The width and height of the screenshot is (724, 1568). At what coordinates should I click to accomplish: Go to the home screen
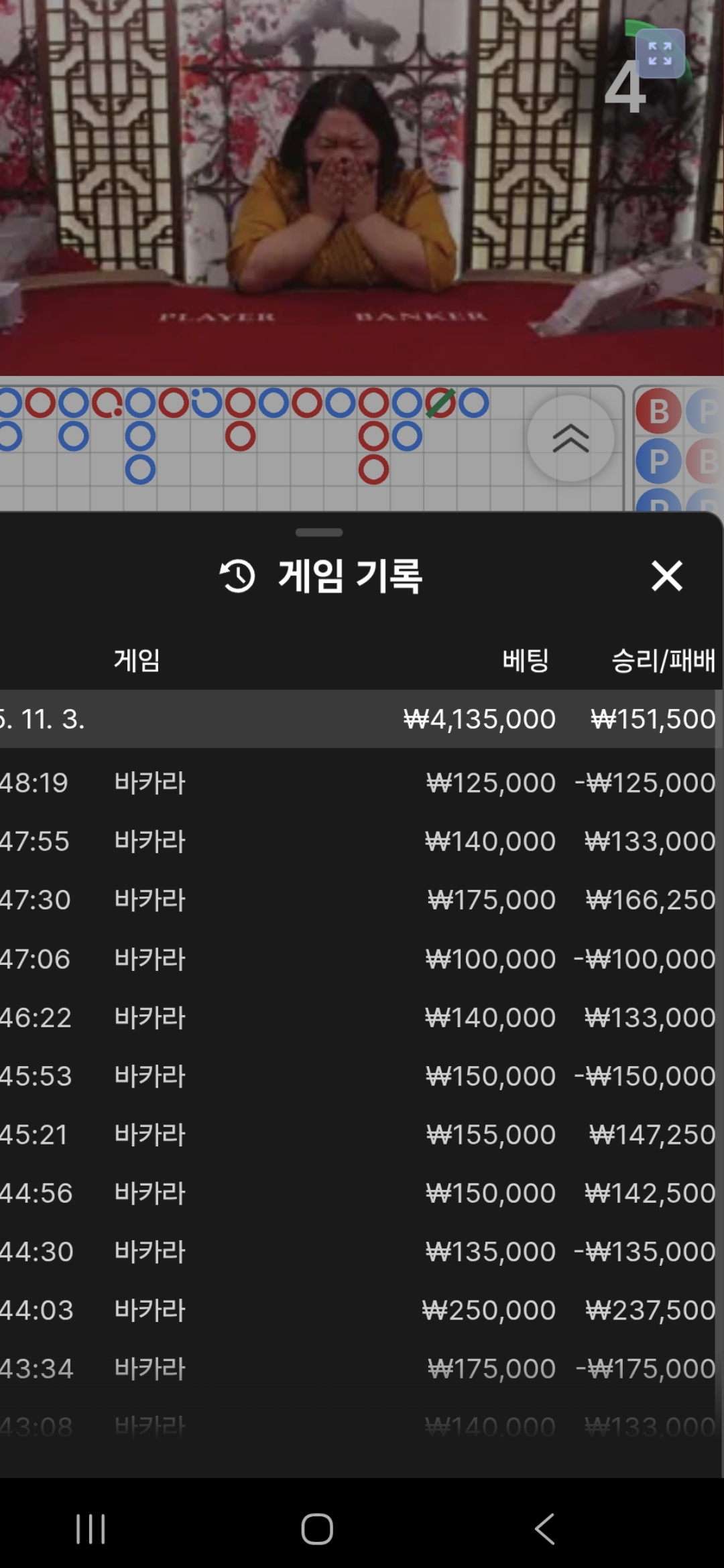(317, 1529)
